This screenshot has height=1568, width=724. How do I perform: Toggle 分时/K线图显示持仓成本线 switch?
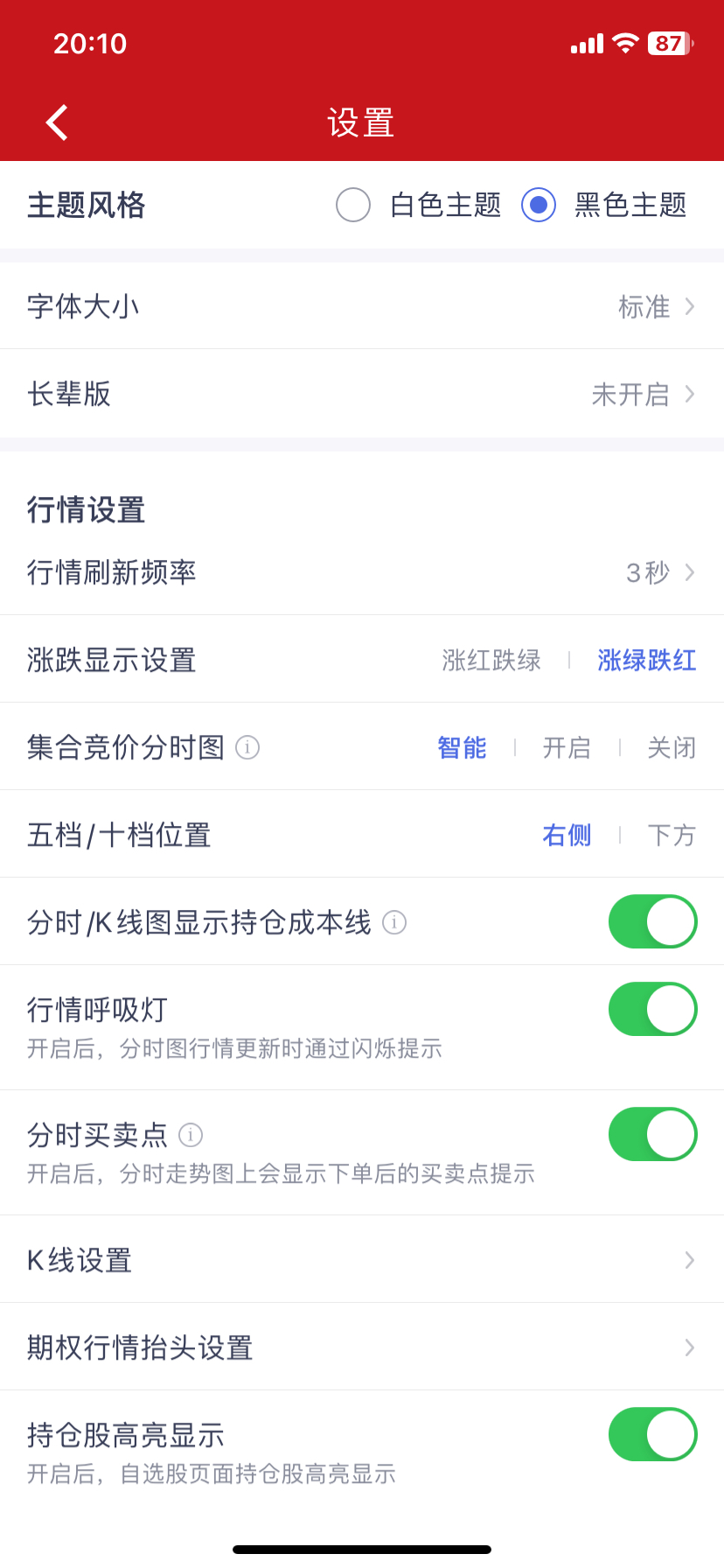tap(652, 921)
